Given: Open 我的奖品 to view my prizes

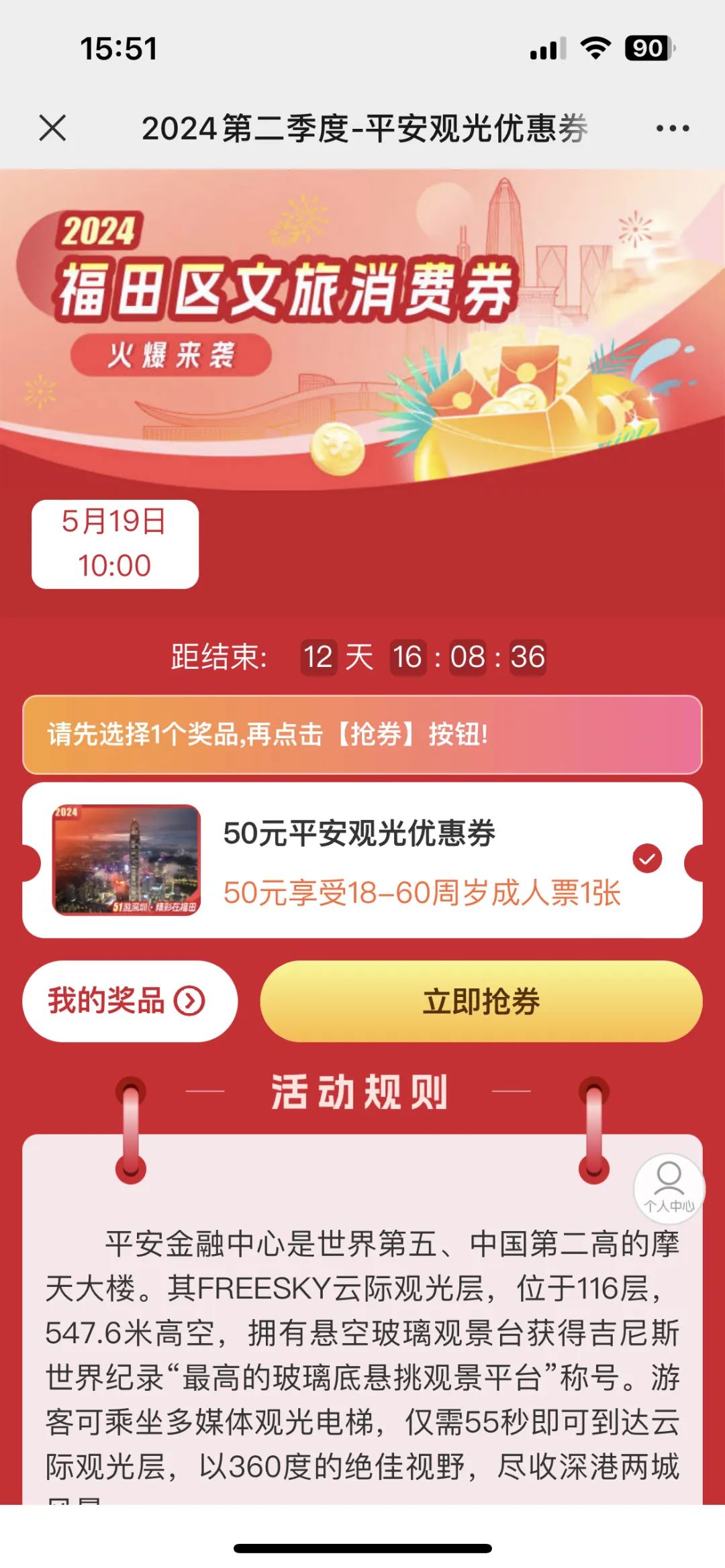Looking at the screenshot, I should (x=130, y=1000).
